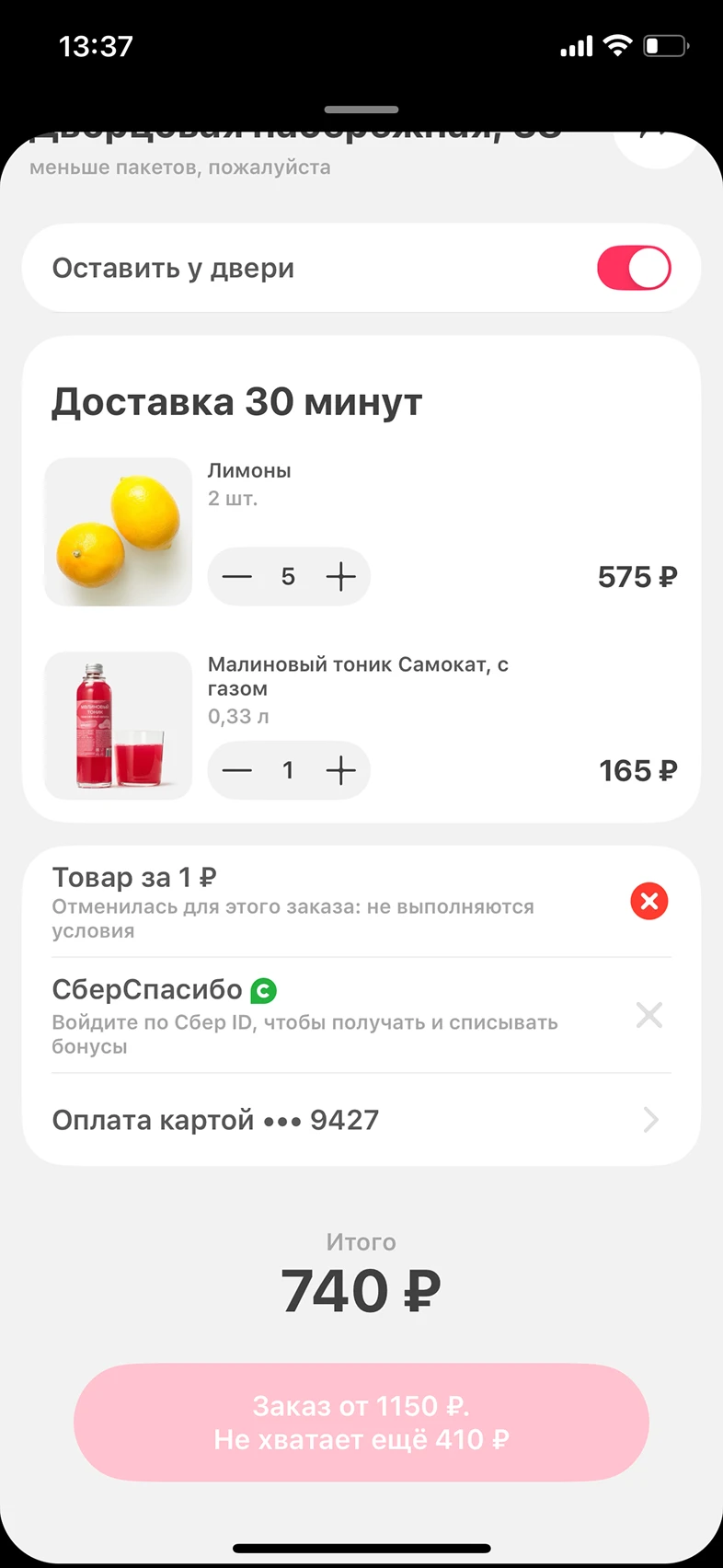
Task: Remove the Товар за 1 ₽ promo
Action: point(648,902)
